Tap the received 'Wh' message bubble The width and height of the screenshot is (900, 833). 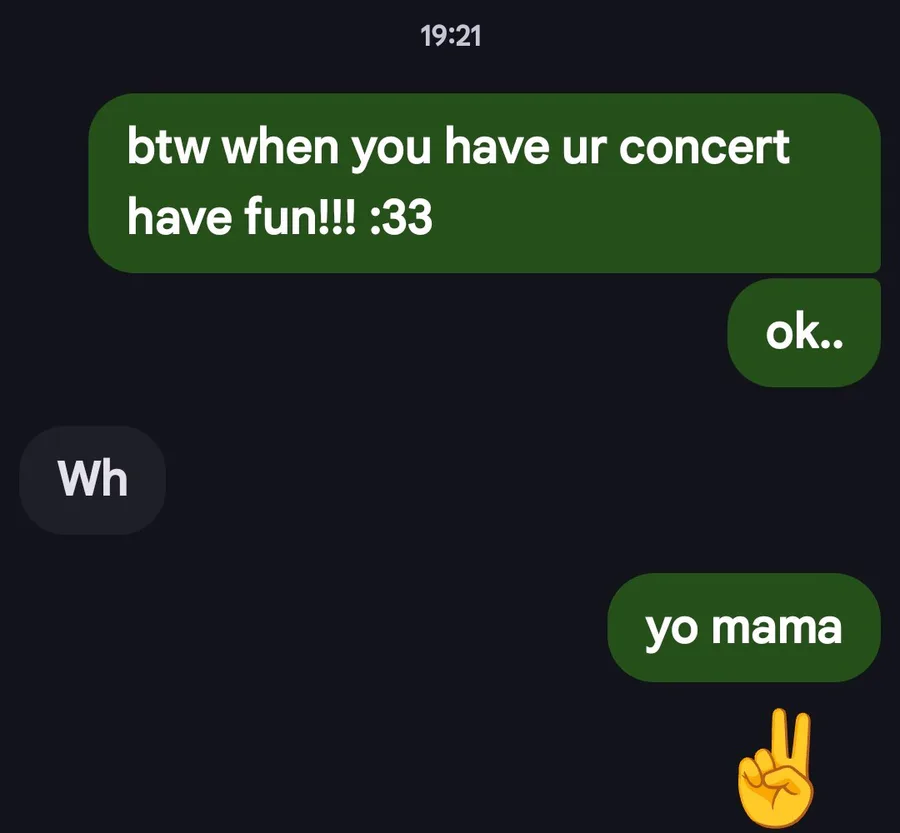92,480
